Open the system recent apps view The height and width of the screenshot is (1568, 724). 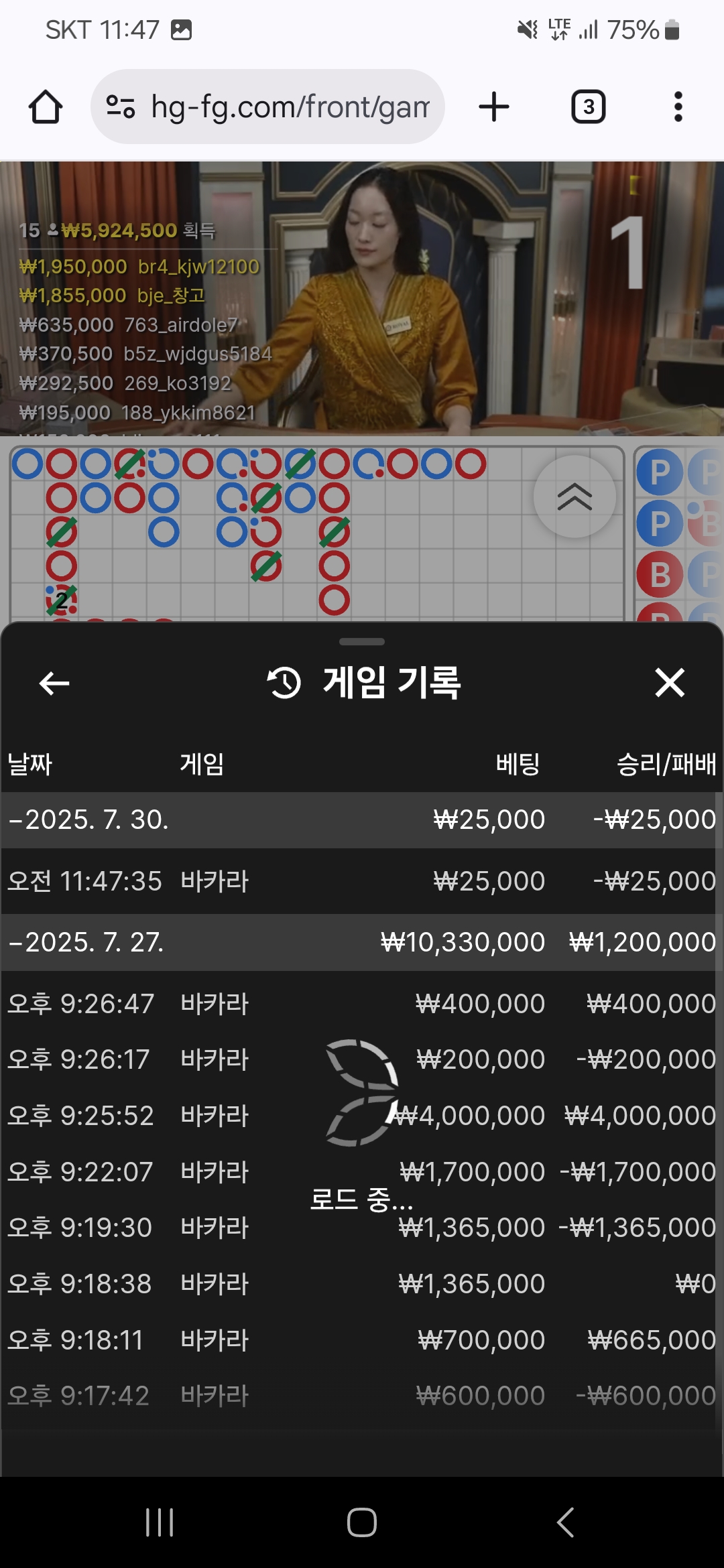(x=160, y=1522)
